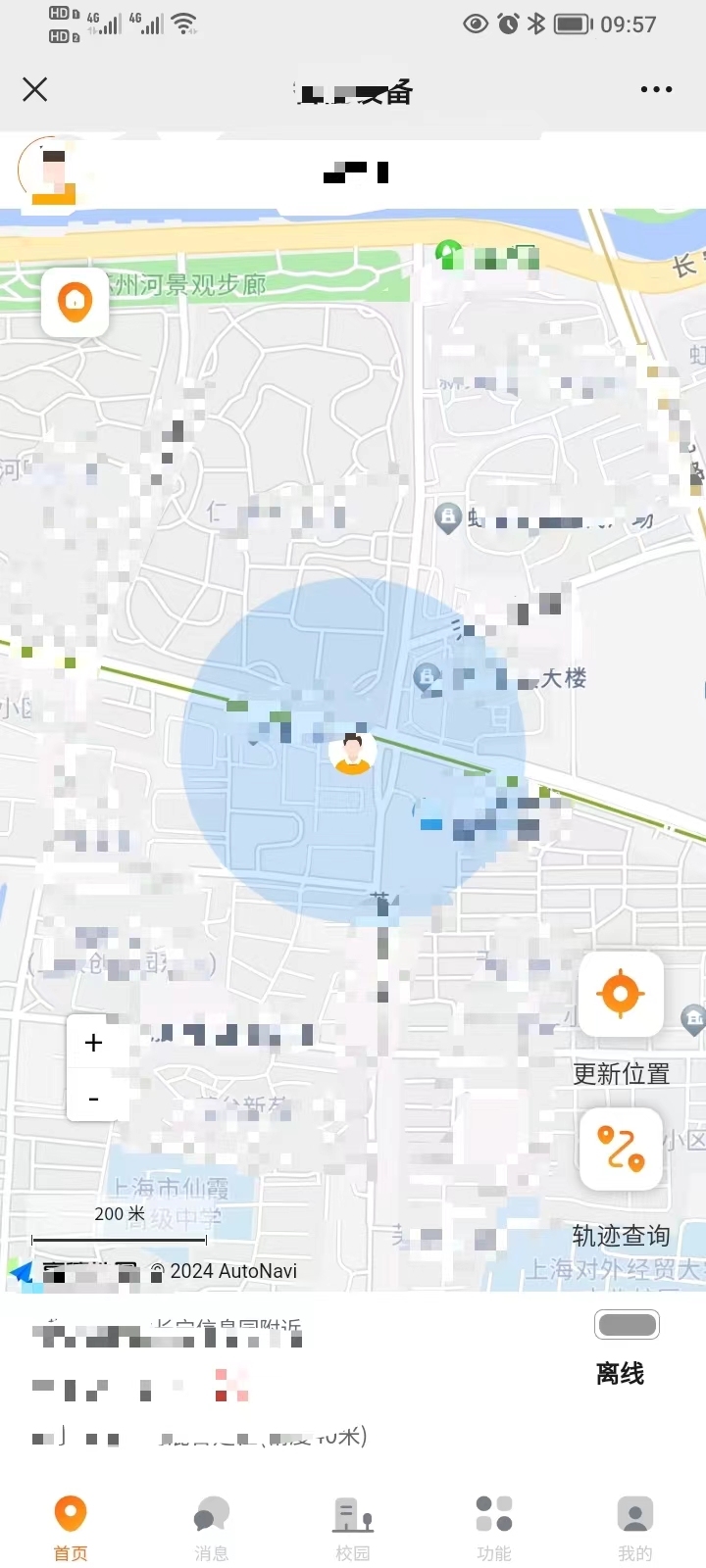
Task: Zoom out the map with minus
Action: point(94,1098)
